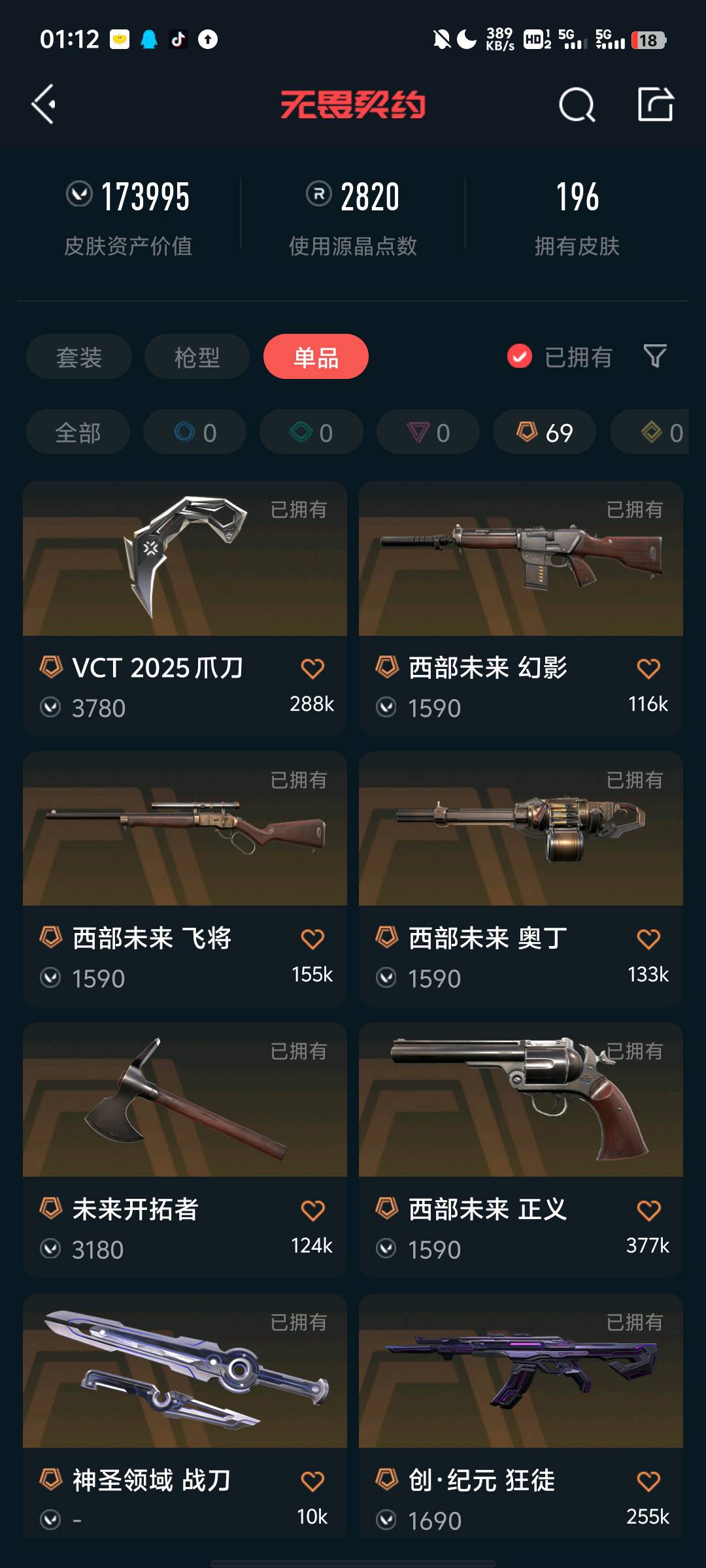Select the 单品 tab
Screen dimensions: 706x1568
point(316,357)
